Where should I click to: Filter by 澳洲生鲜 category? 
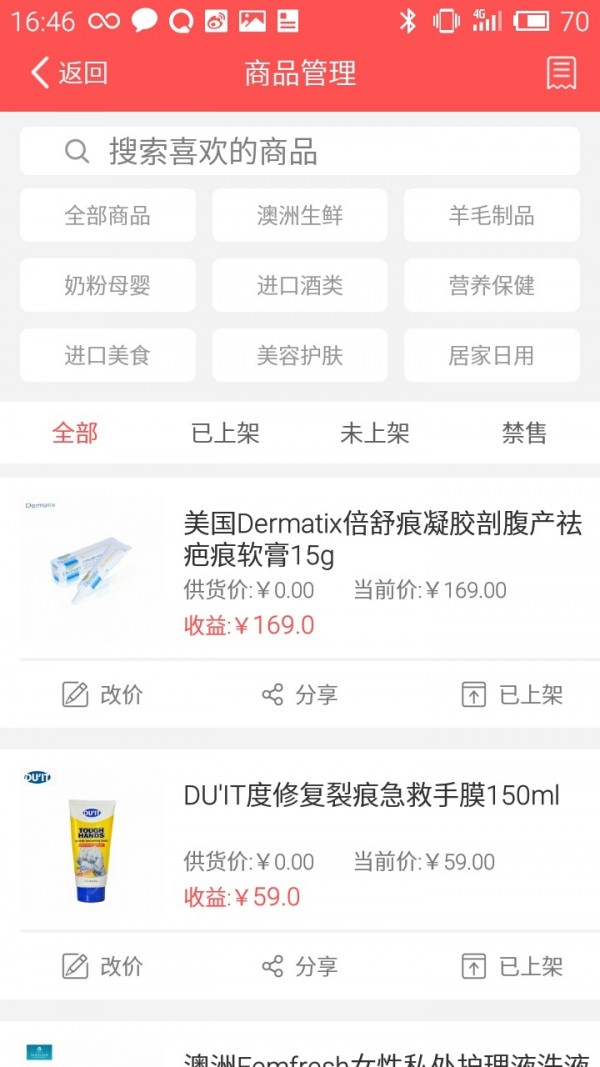point(300,215)
